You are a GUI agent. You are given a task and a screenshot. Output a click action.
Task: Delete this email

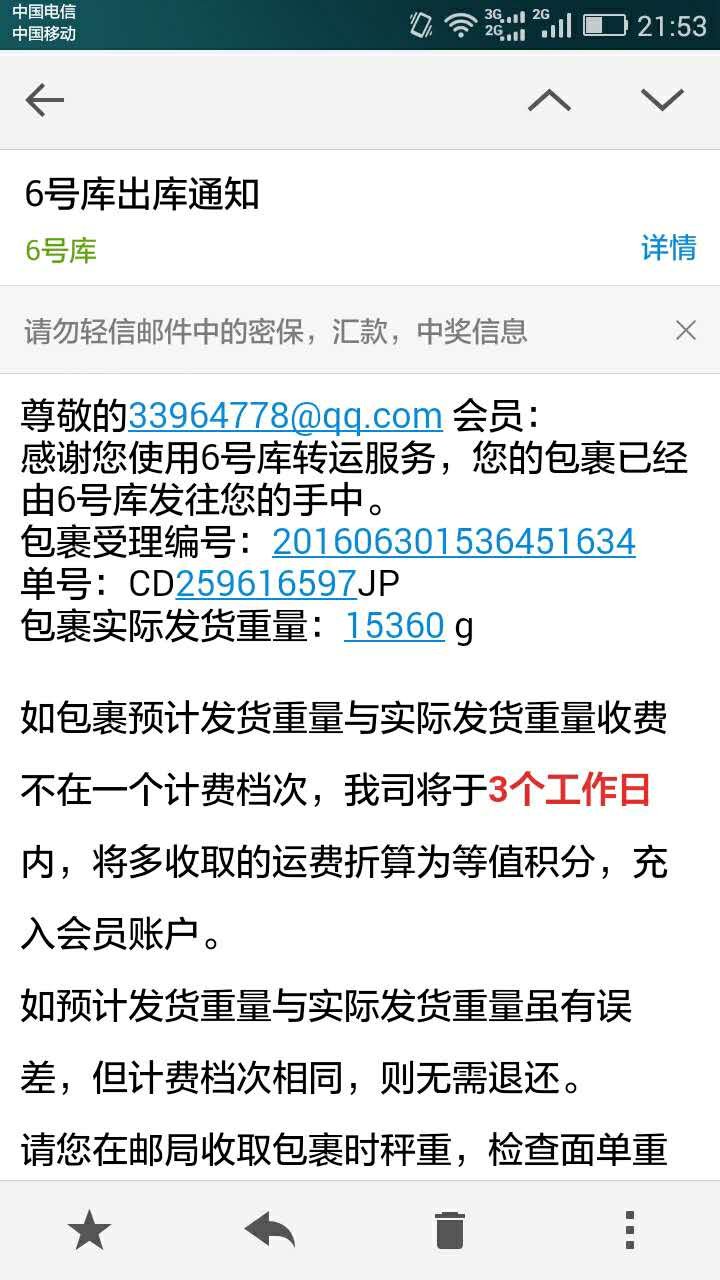(449, 1229)
